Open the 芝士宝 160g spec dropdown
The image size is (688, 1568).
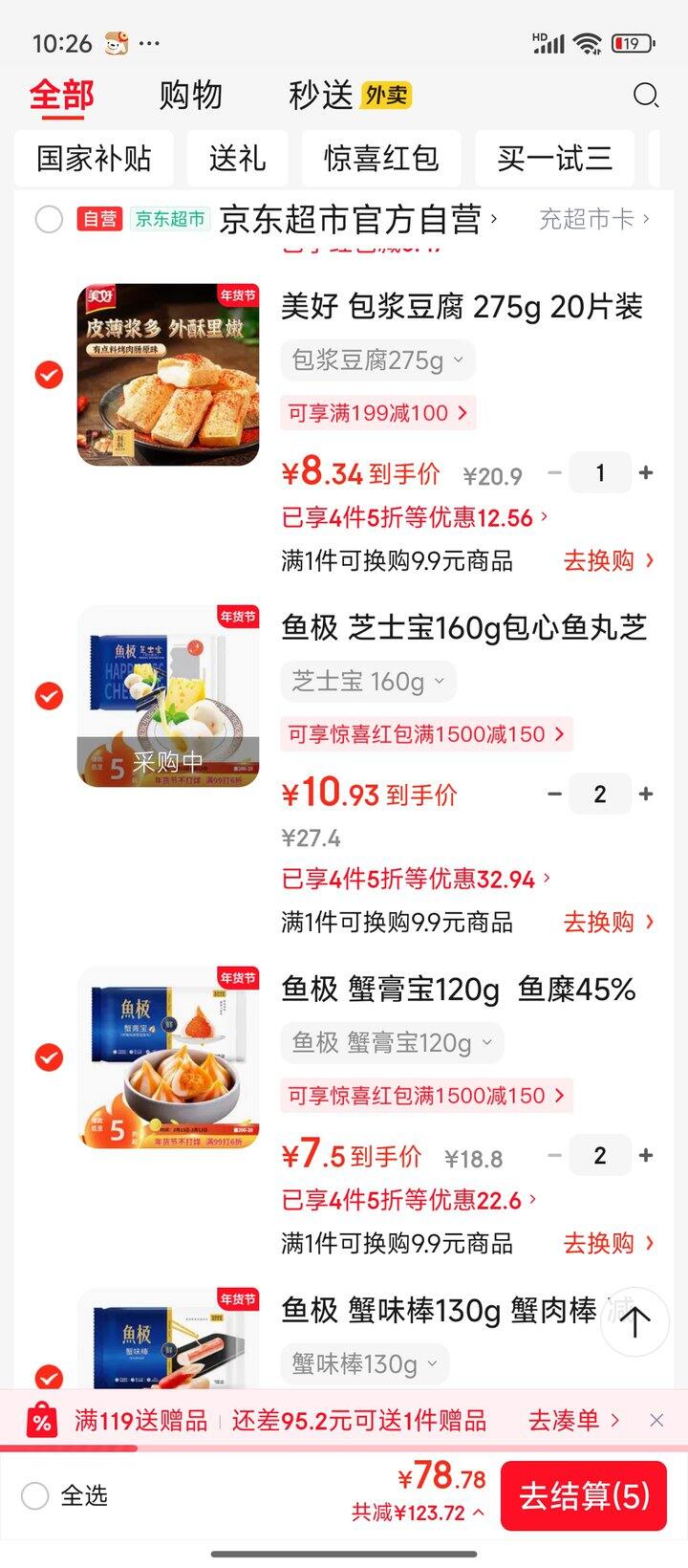[x=368, y=681]
